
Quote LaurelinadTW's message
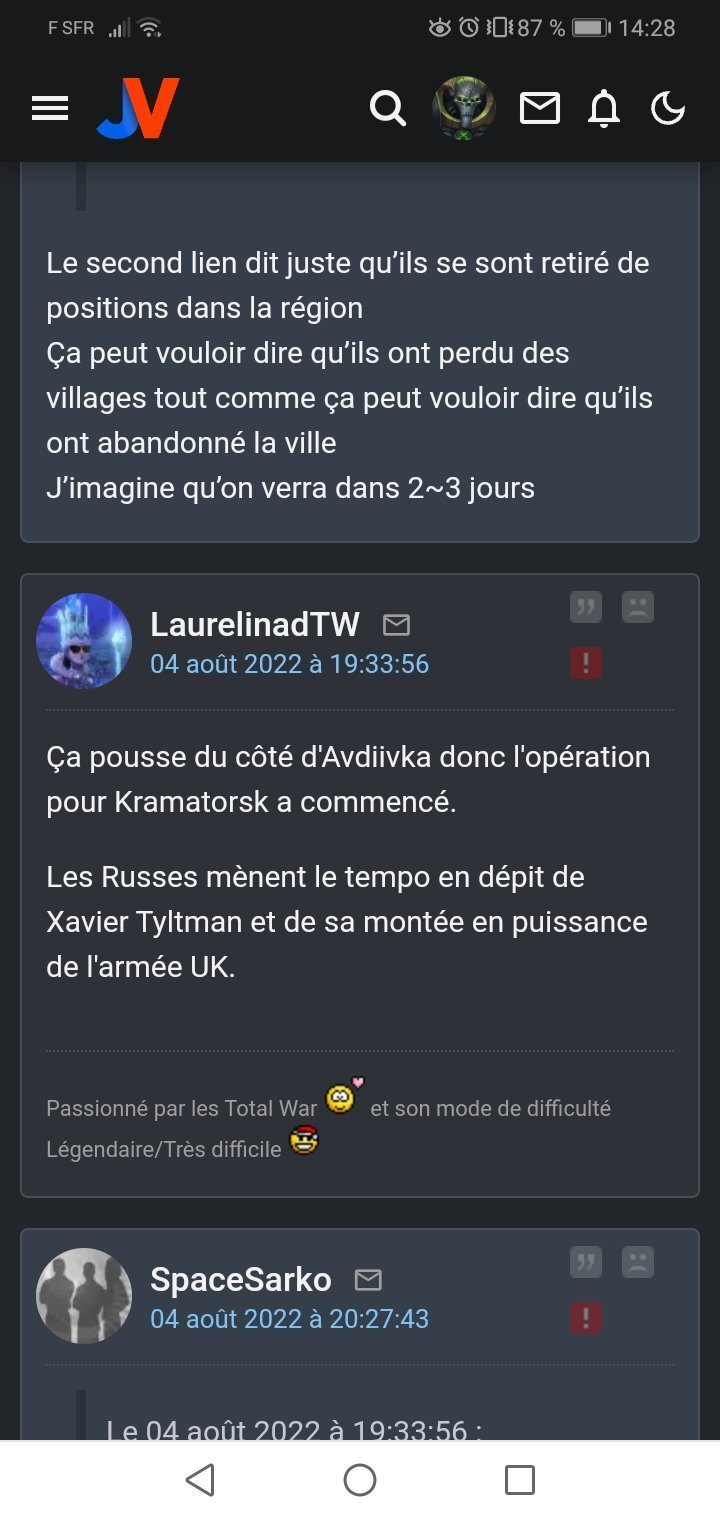(586, 607)
